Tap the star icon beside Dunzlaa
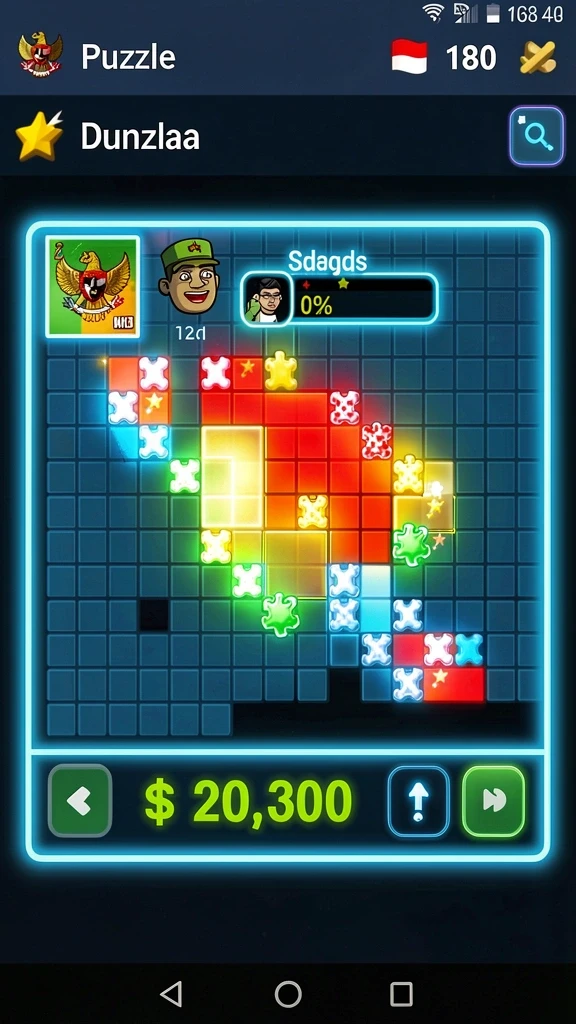576x1024 pixels. click(x=39, y=135)
